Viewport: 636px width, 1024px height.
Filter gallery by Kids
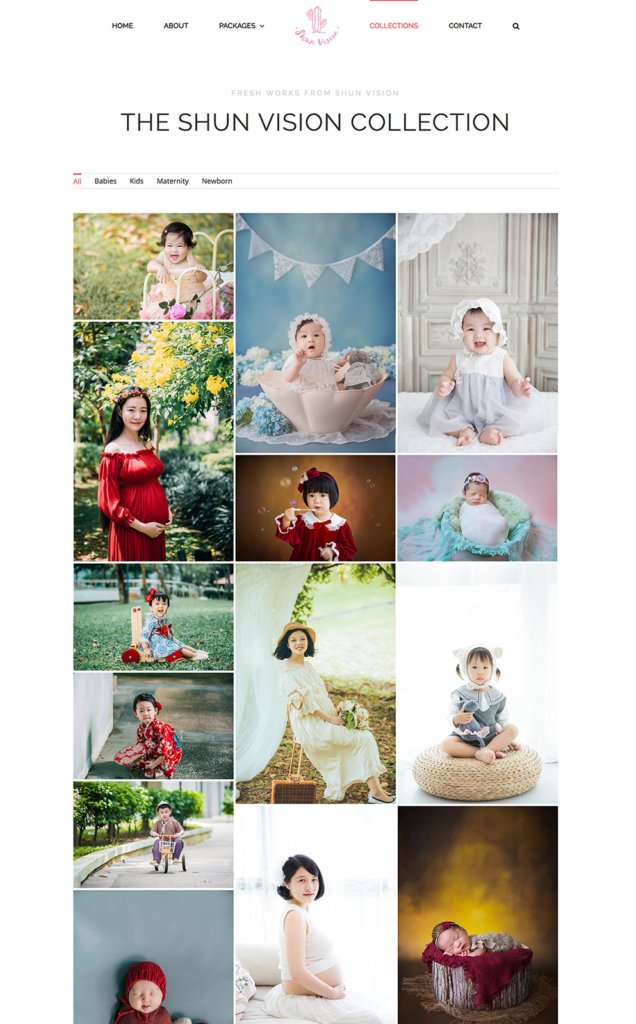136,181
